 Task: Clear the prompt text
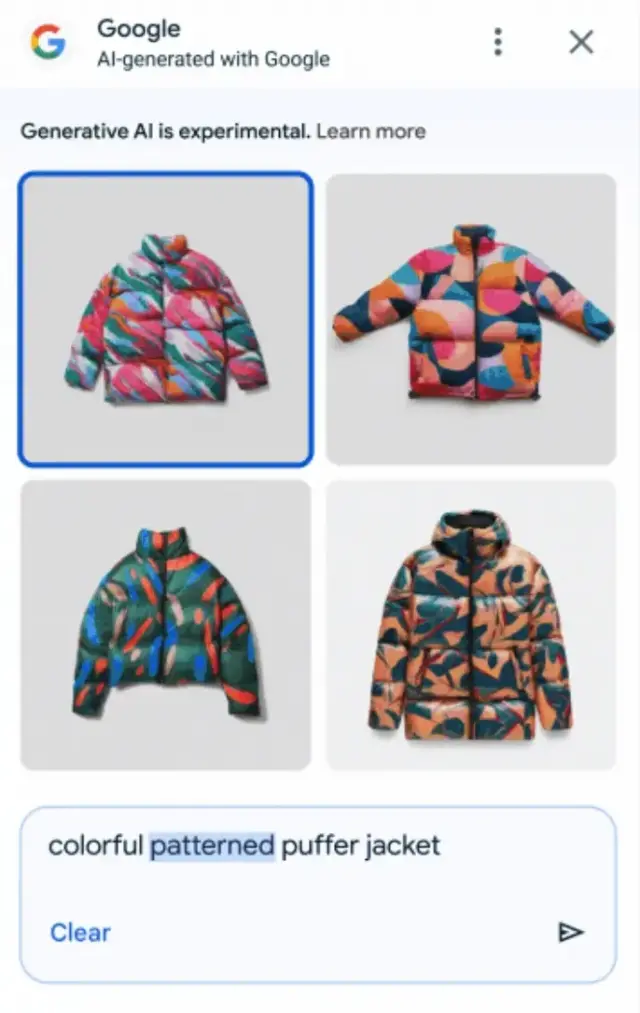coord(80,932)
